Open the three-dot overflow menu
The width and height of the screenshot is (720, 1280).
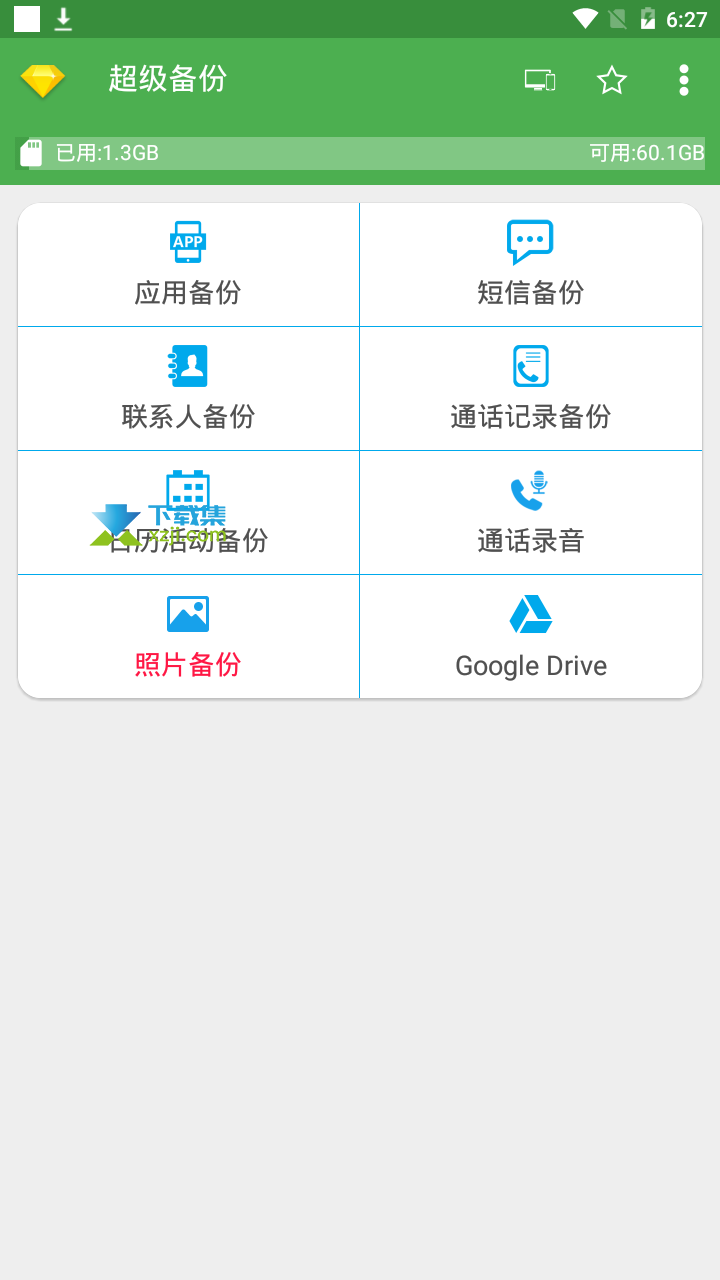pyautogui.click(x=684, y=80)
